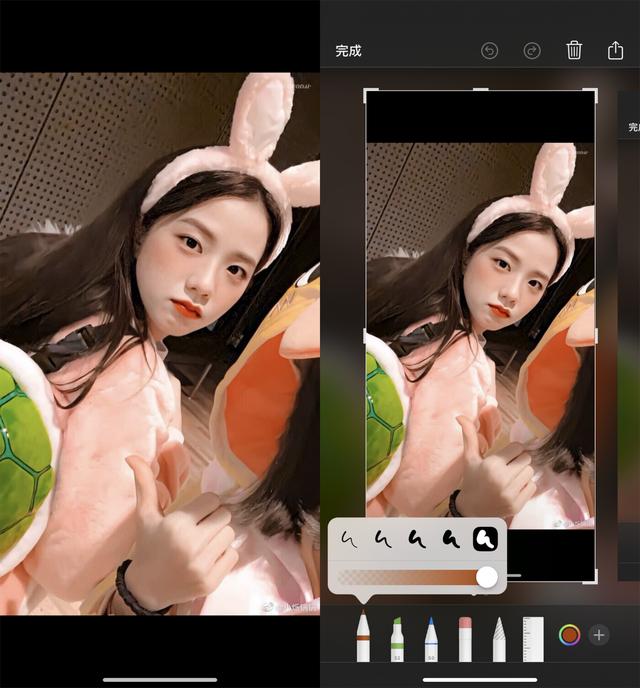Choose the thickest stroke width

(x=485, y=539)
